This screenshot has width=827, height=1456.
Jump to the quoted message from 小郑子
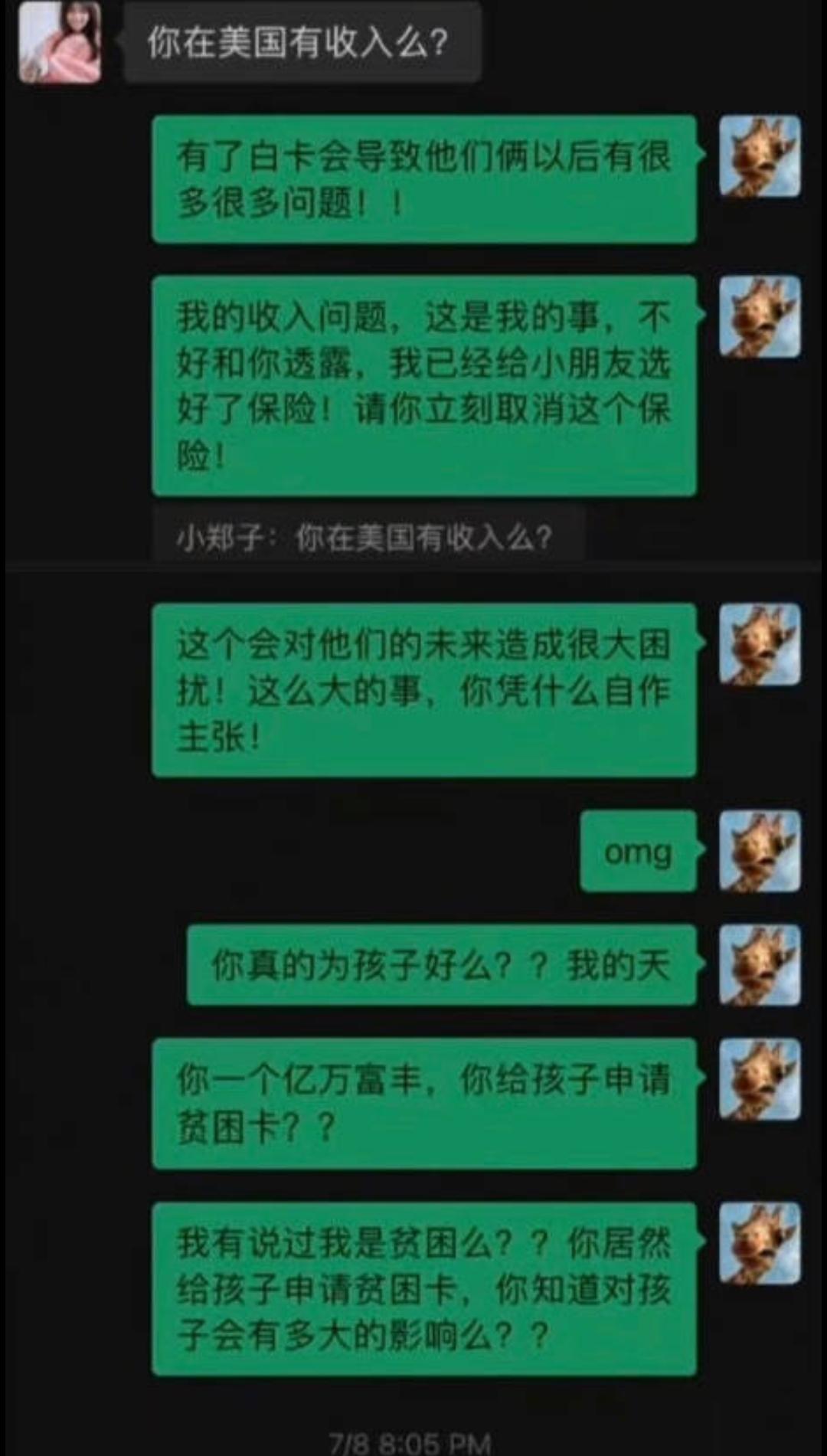point(368,538)
